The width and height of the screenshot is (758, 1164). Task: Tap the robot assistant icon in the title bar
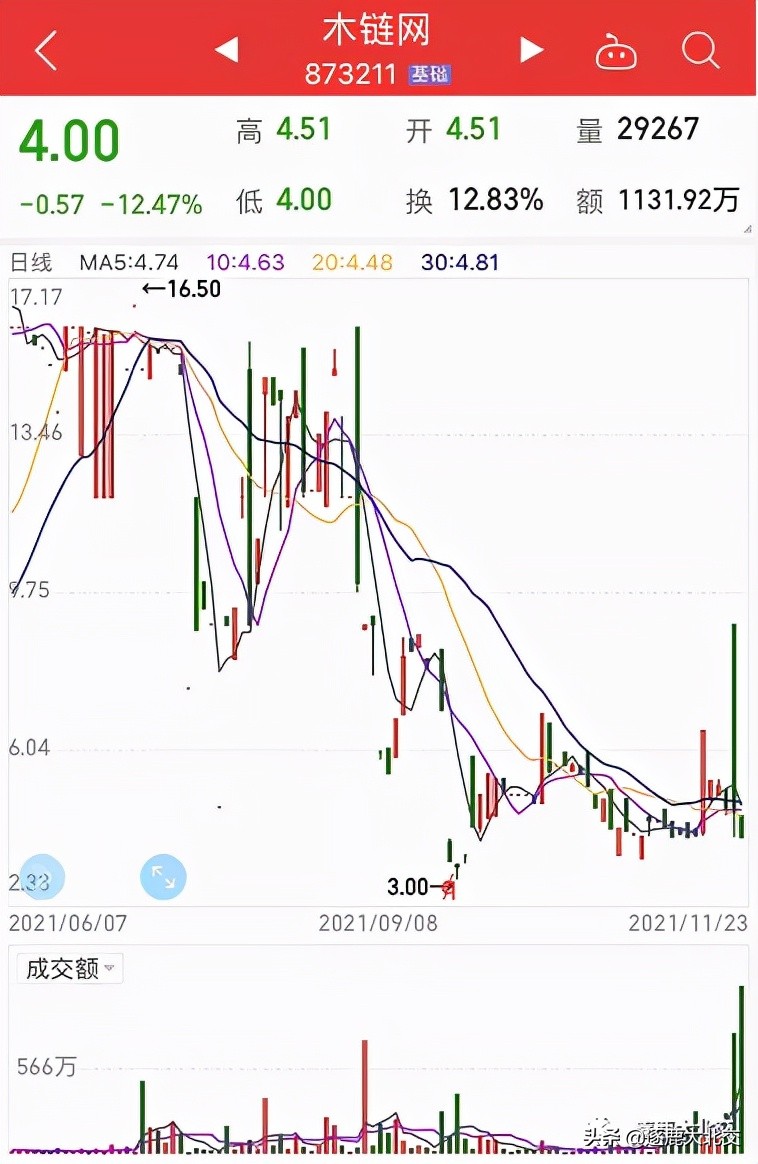point(616,50)
